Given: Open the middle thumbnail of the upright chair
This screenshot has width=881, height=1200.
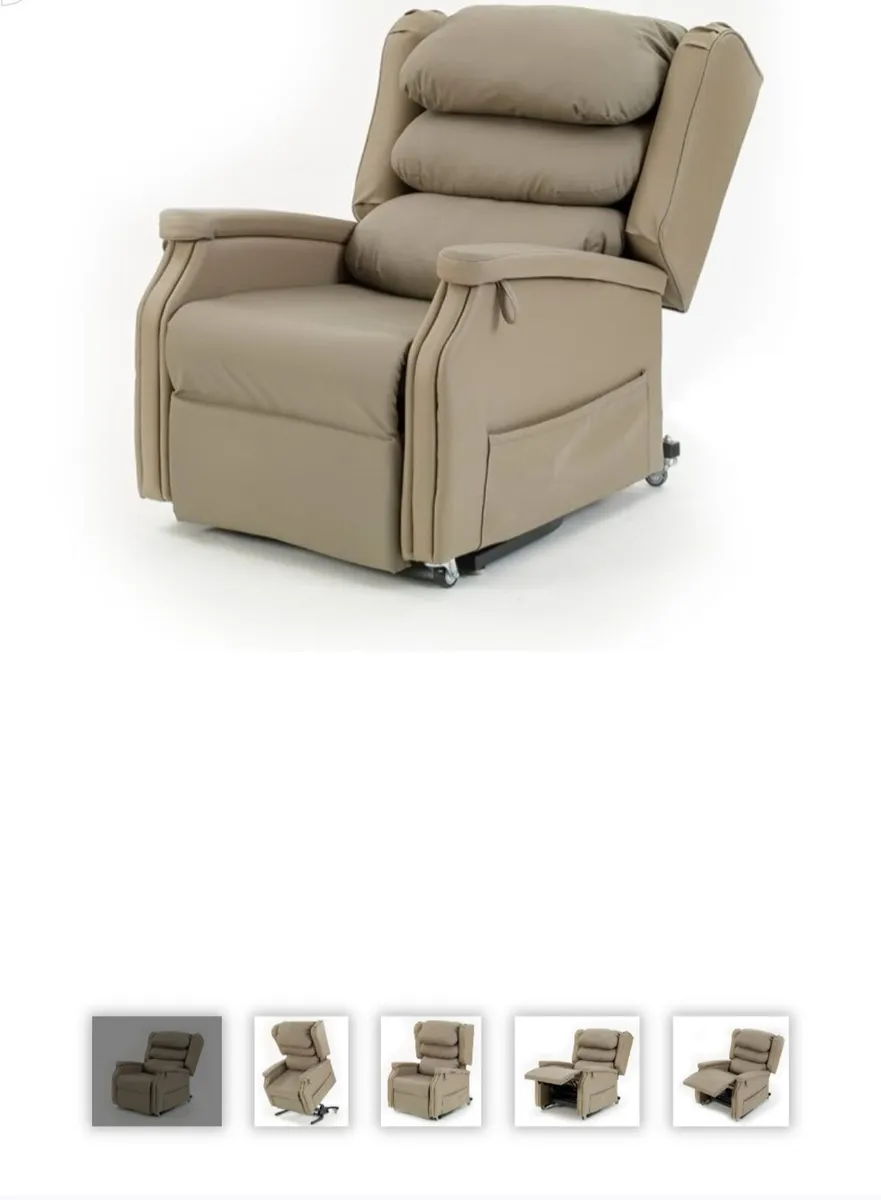Looking at the screenshot, I should pyautogui.click(x=430, y=1071).
